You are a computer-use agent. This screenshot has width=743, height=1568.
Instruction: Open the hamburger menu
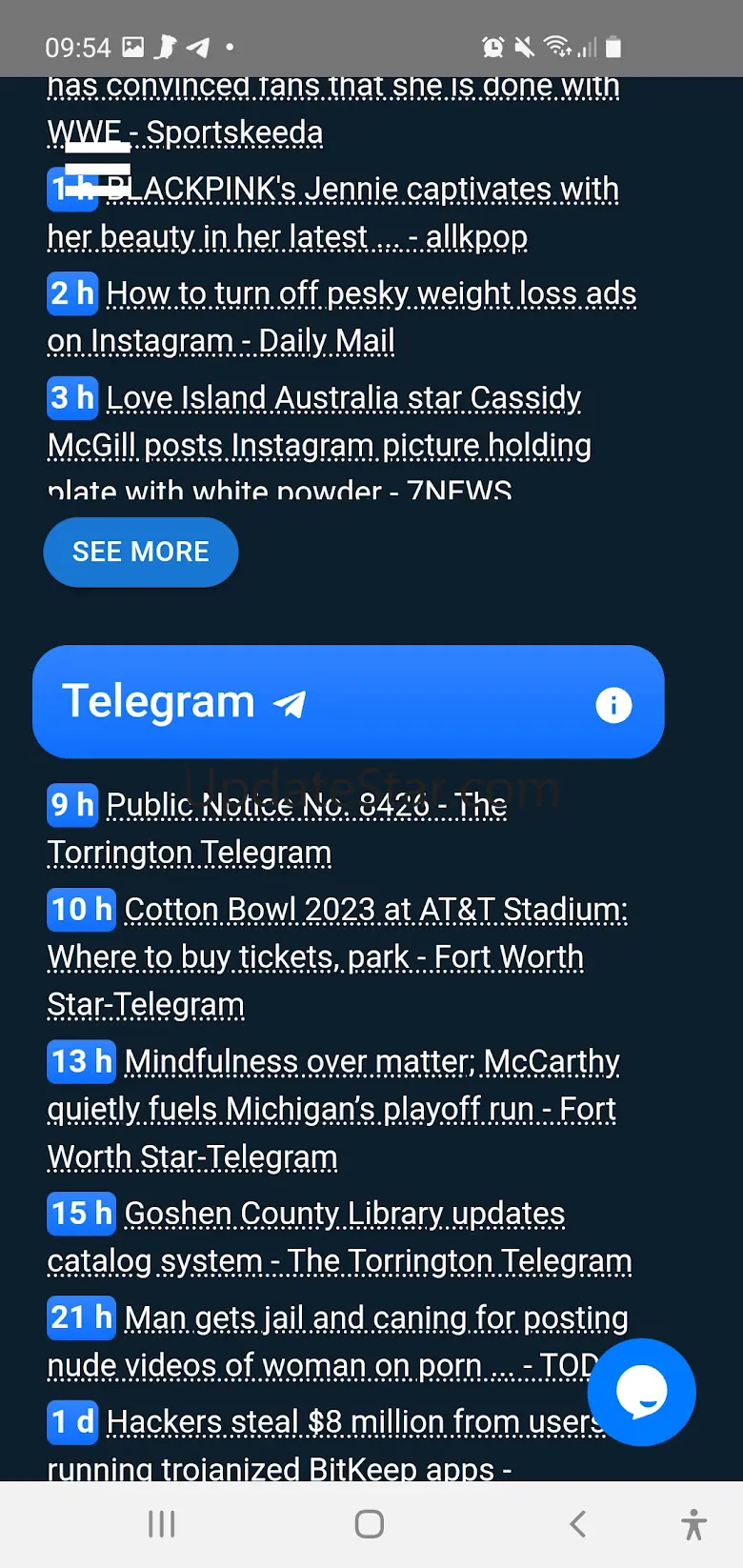coord(97,169)
